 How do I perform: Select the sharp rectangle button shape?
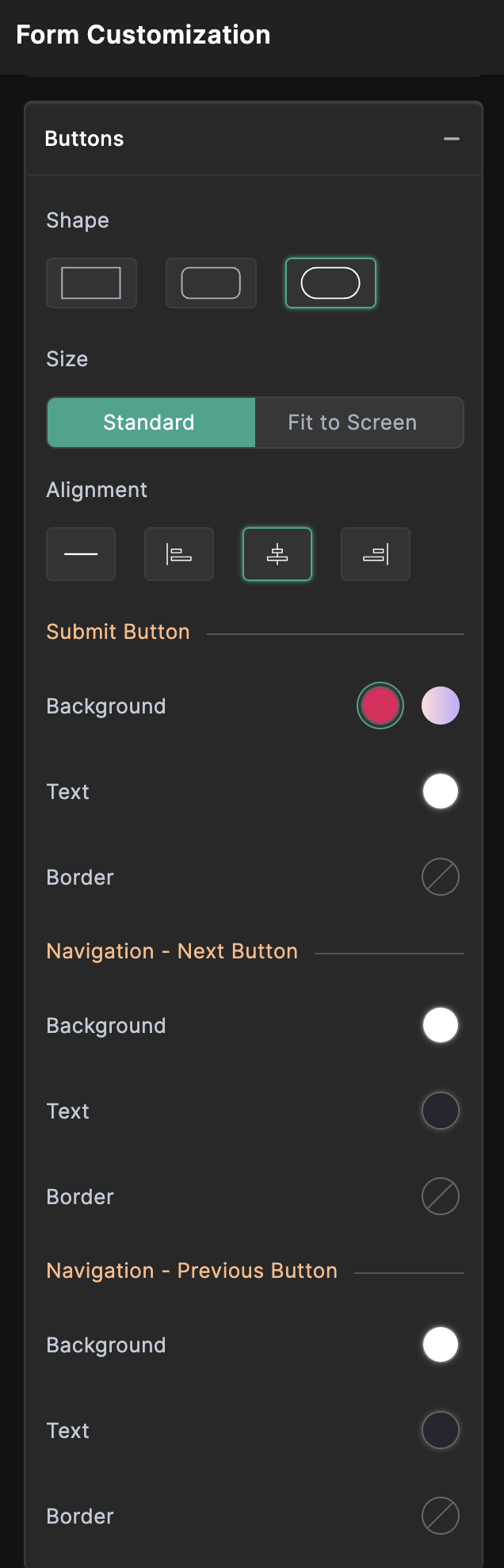(91, 283)
